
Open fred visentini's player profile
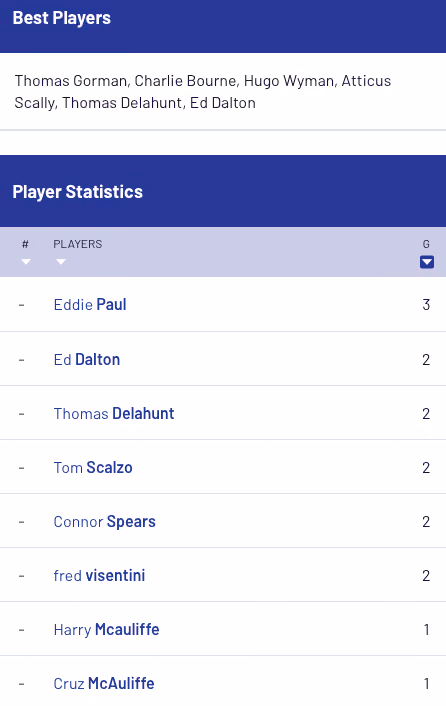(x=99, y=575)
